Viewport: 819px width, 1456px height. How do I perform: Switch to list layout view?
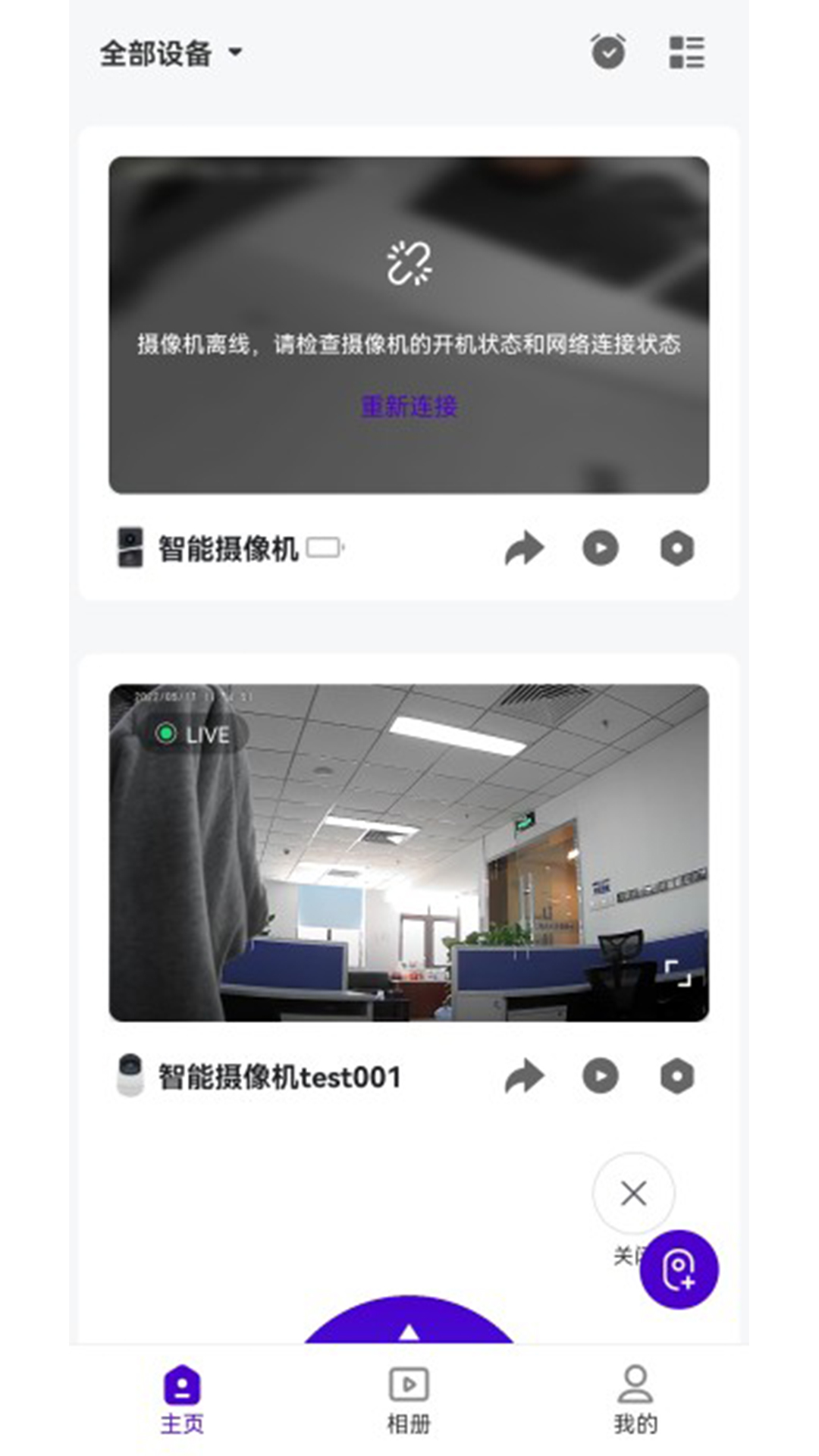click(687, 52)
